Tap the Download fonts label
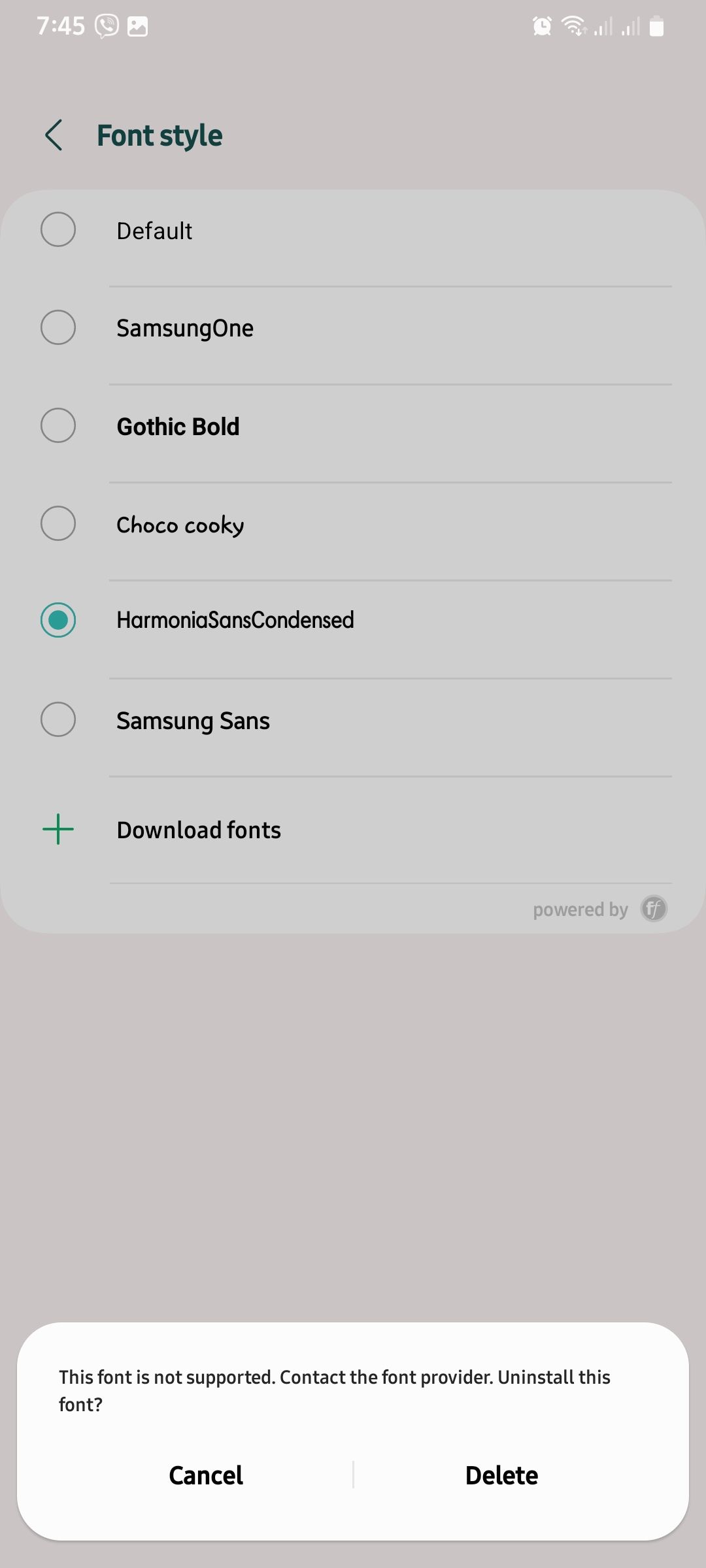 (x=198, y=829)
